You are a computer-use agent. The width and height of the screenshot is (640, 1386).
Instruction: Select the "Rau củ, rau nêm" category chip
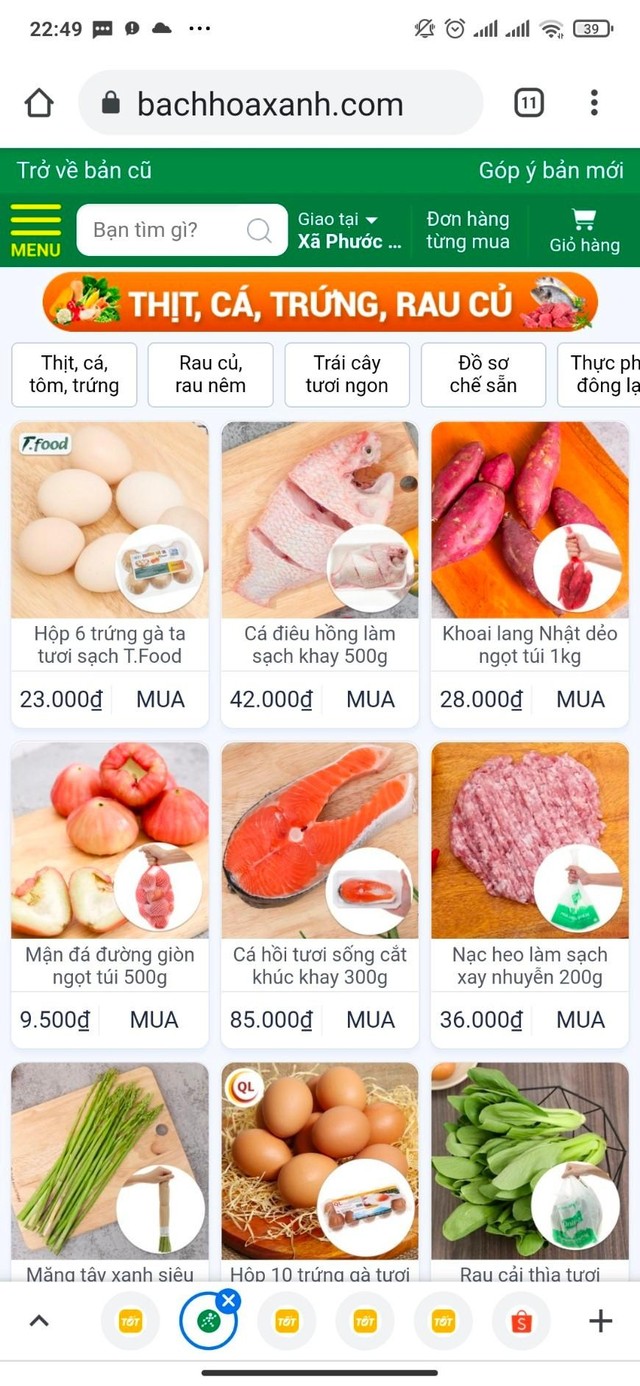[x=210, y=374]
